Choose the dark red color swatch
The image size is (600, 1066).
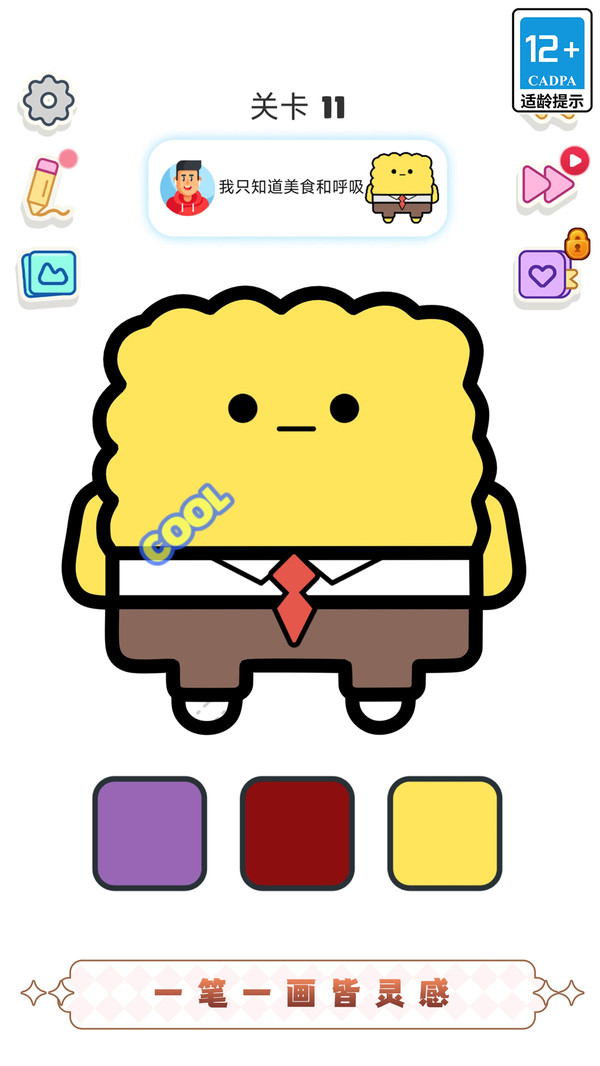[297, 833]
